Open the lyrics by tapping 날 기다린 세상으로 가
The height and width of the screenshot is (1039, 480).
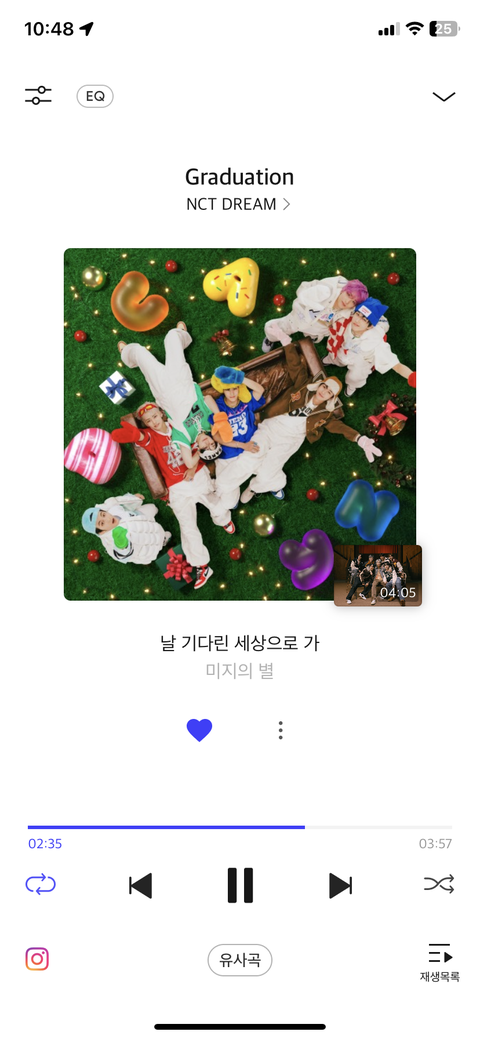(240, 642)
